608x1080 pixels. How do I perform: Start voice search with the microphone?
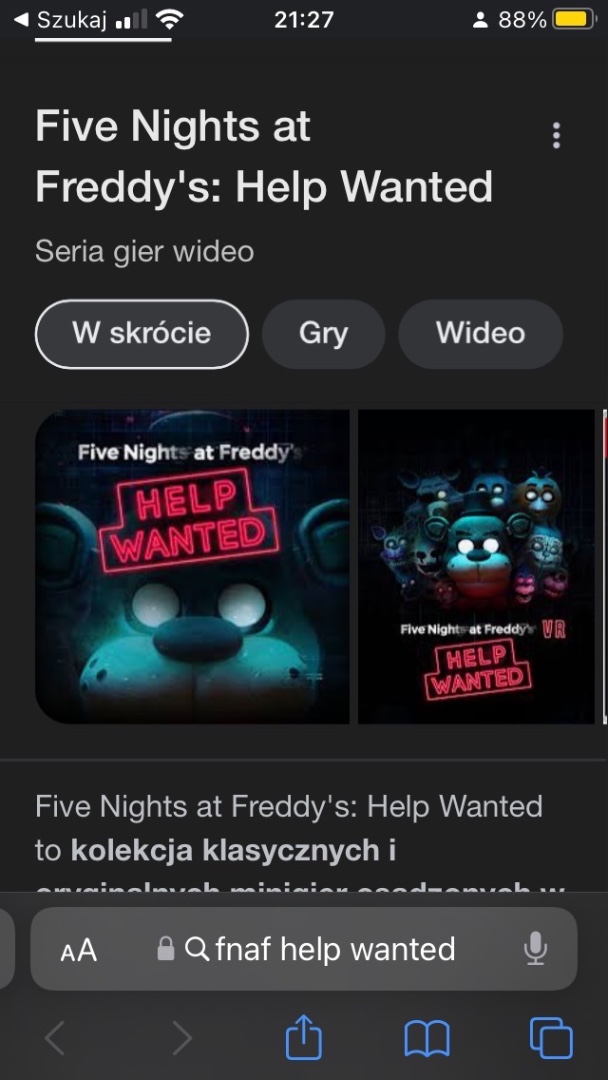click(x=536, y=949)
